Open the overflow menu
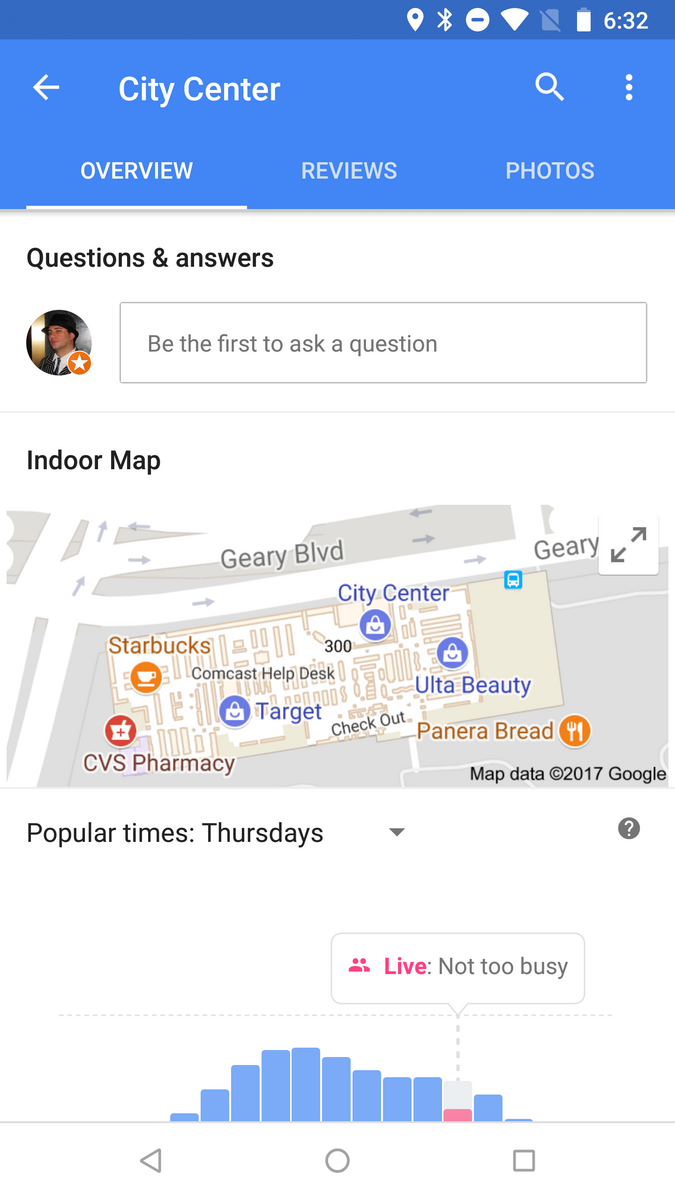Viewport: 675px width, 1200px height. point(629,88)
